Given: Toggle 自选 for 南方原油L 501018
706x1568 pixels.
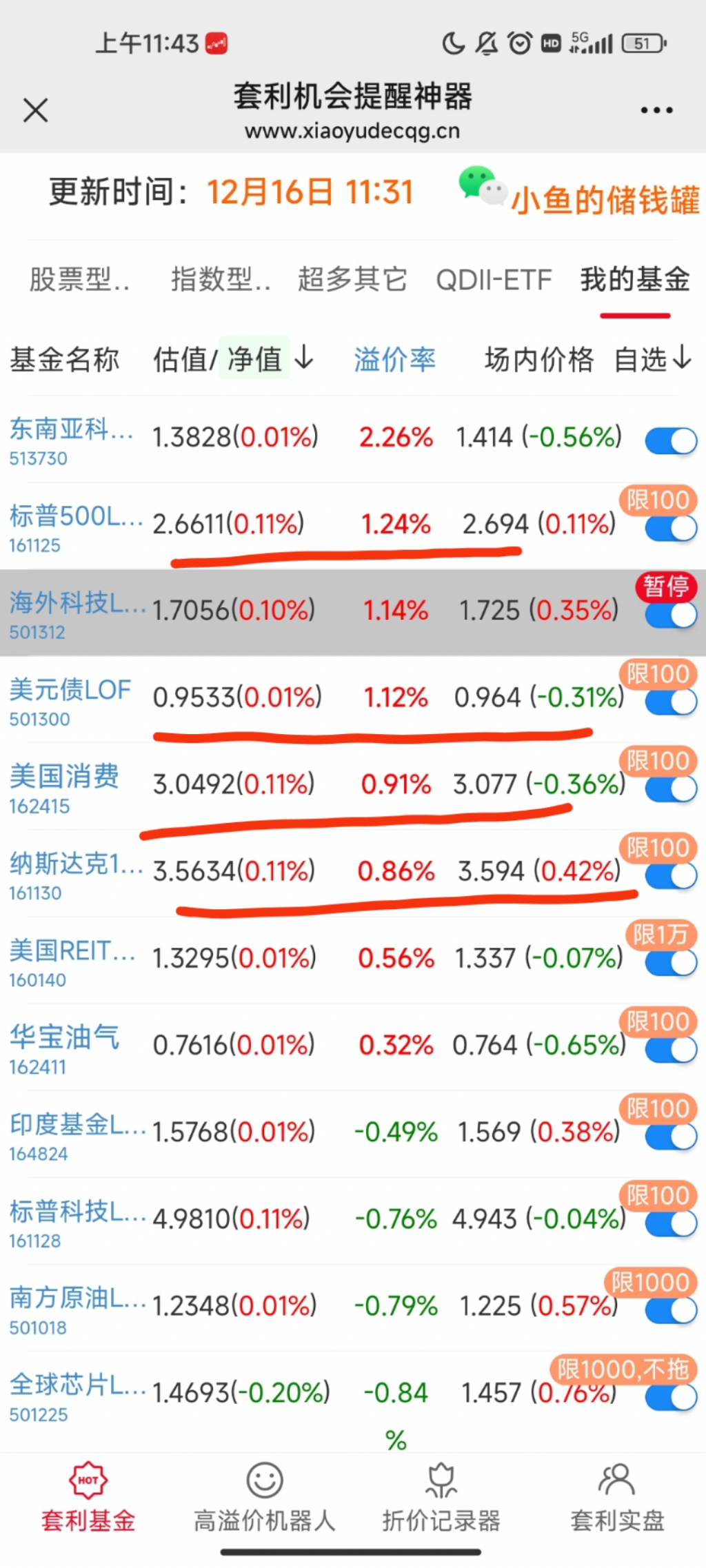Looking at the screenshot, I should [x=670, y=1311].
